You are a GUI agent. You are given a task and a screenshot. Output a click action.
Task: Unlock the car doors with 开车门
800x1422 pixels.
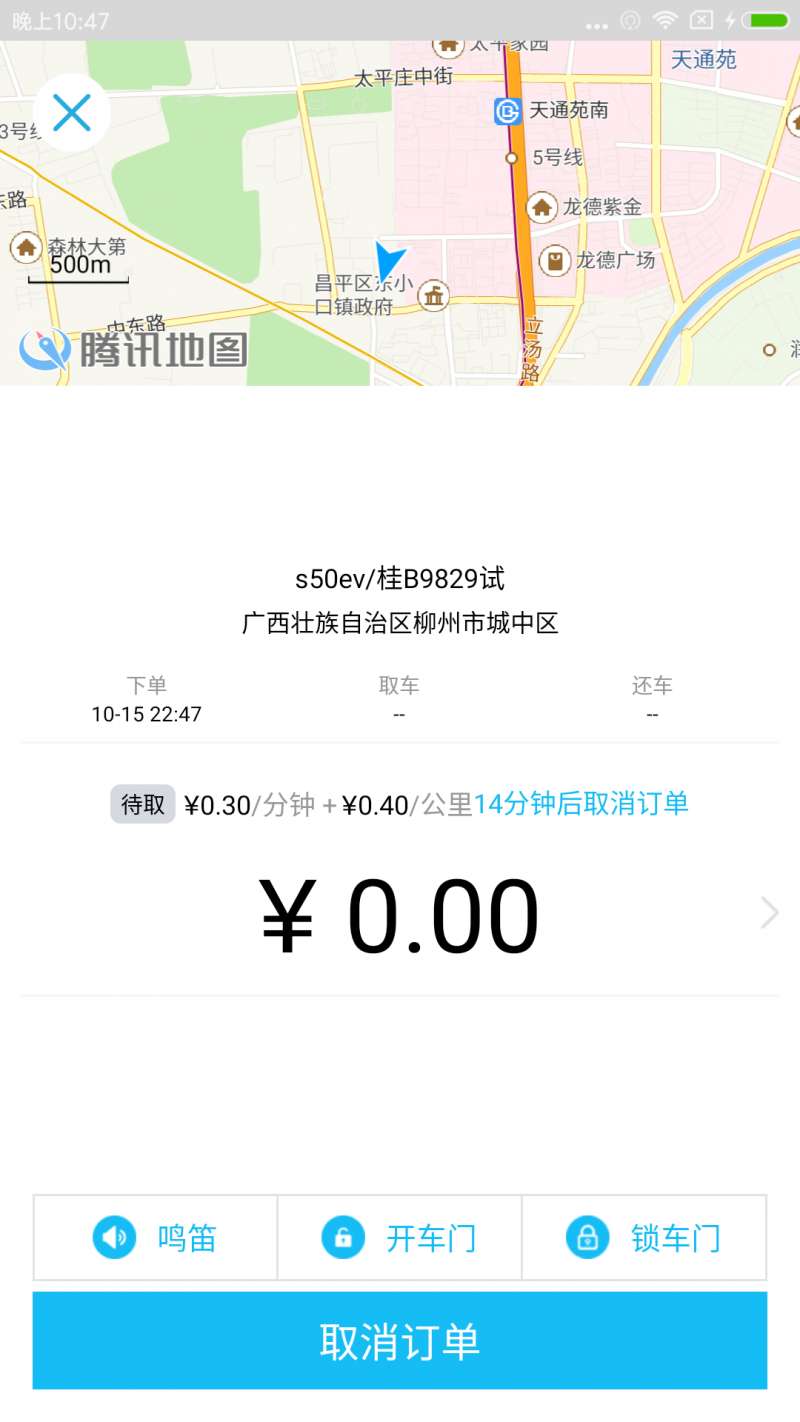pos(399,1238)
